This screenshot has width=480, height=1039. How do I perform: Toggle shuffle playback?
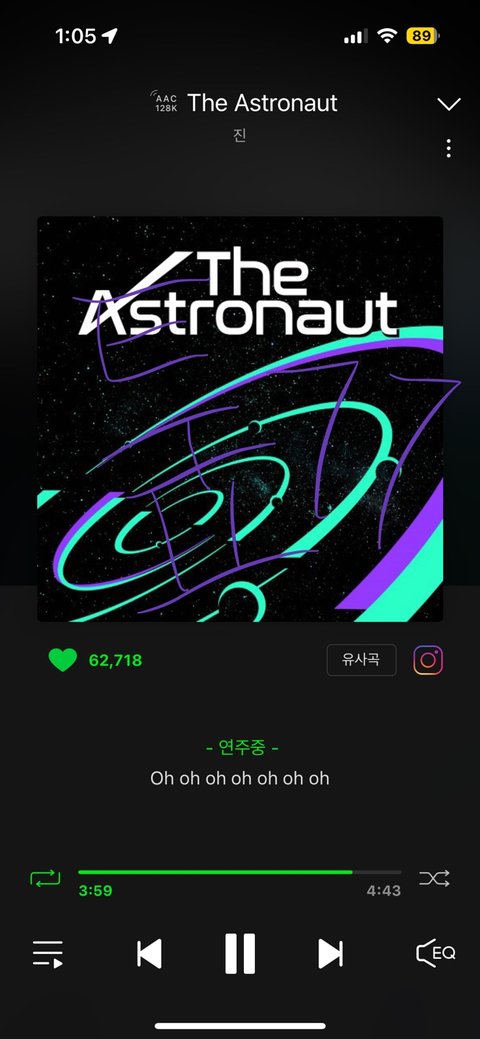pos(434,879)
